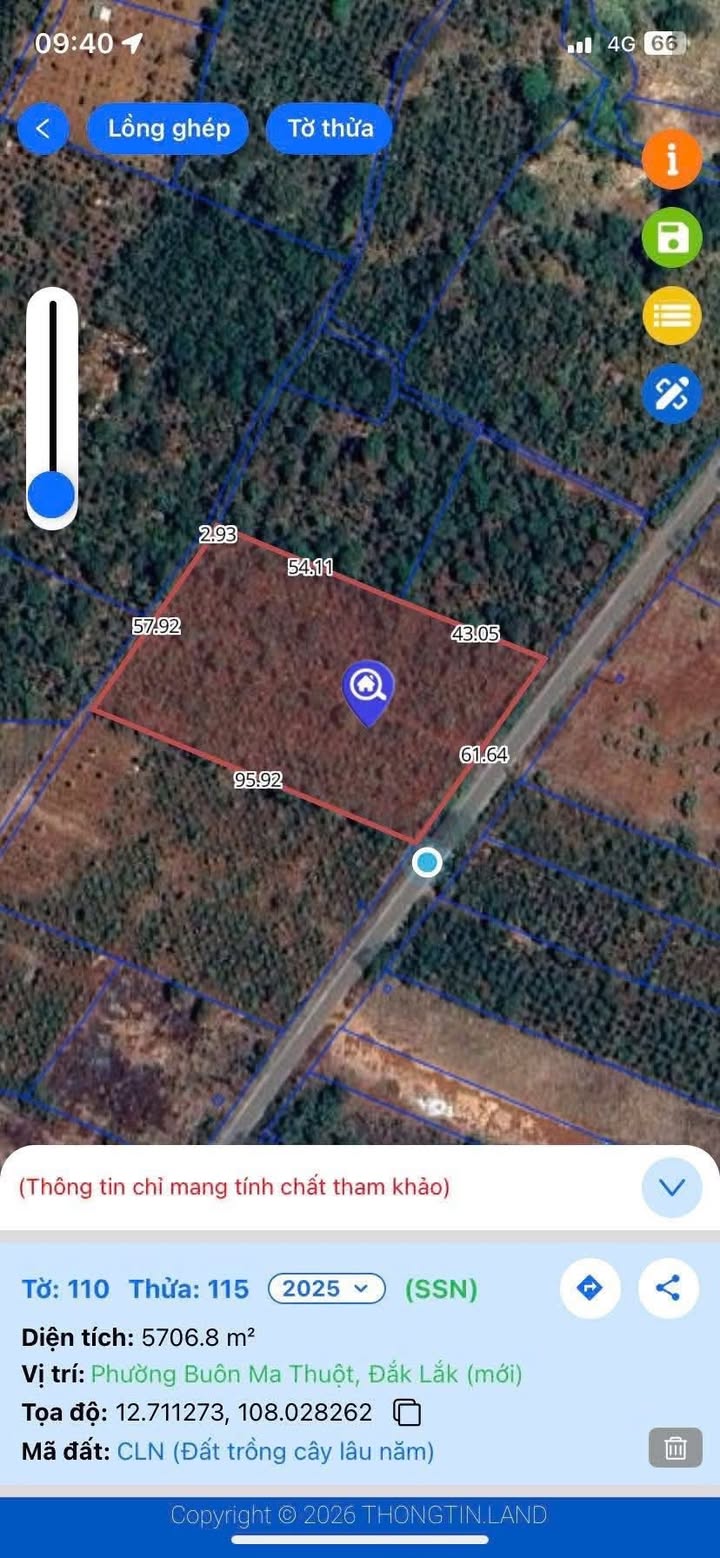Collapse the info panel with the chevron
Image resolution: width=720 pixels, height=1558 pixels.
click(x=672, y=1187)
